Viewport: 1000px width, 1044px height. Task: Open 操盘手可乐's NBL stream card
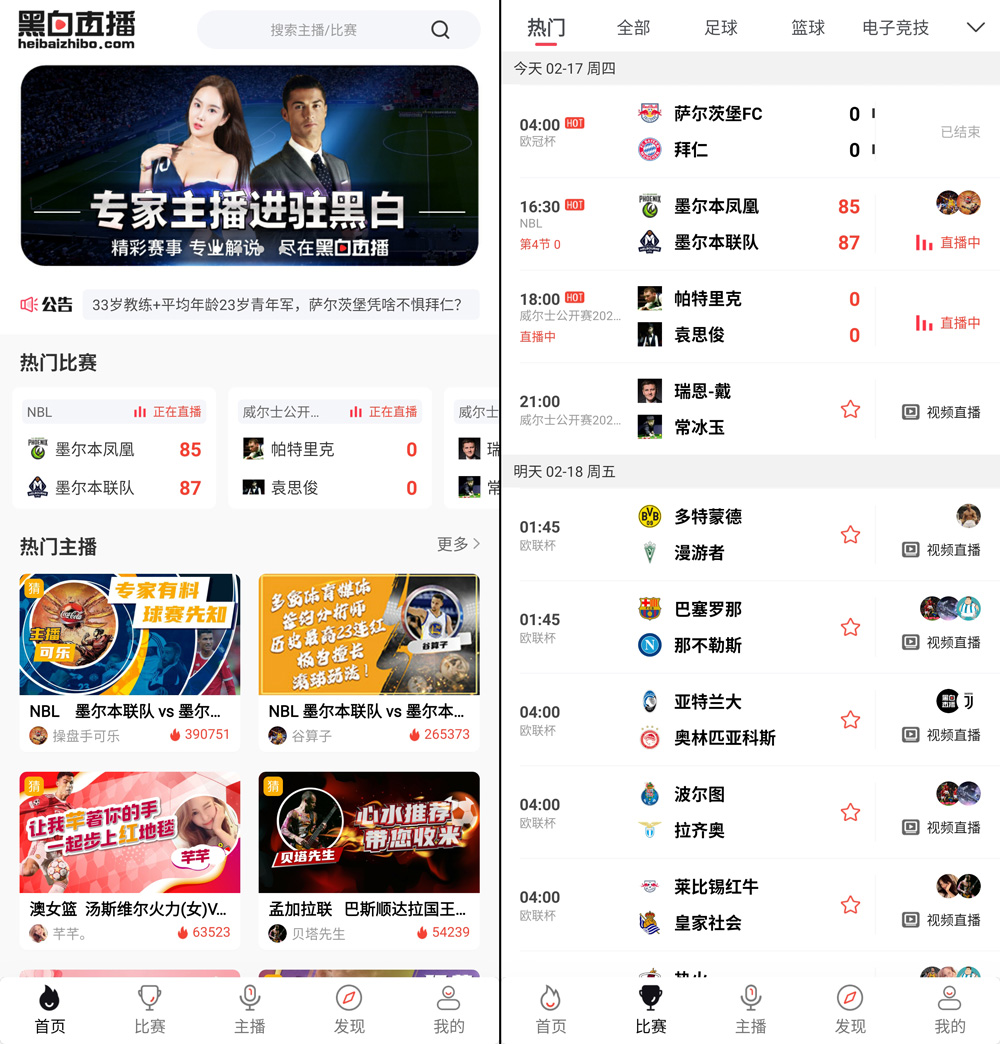[x=130, y=660]
